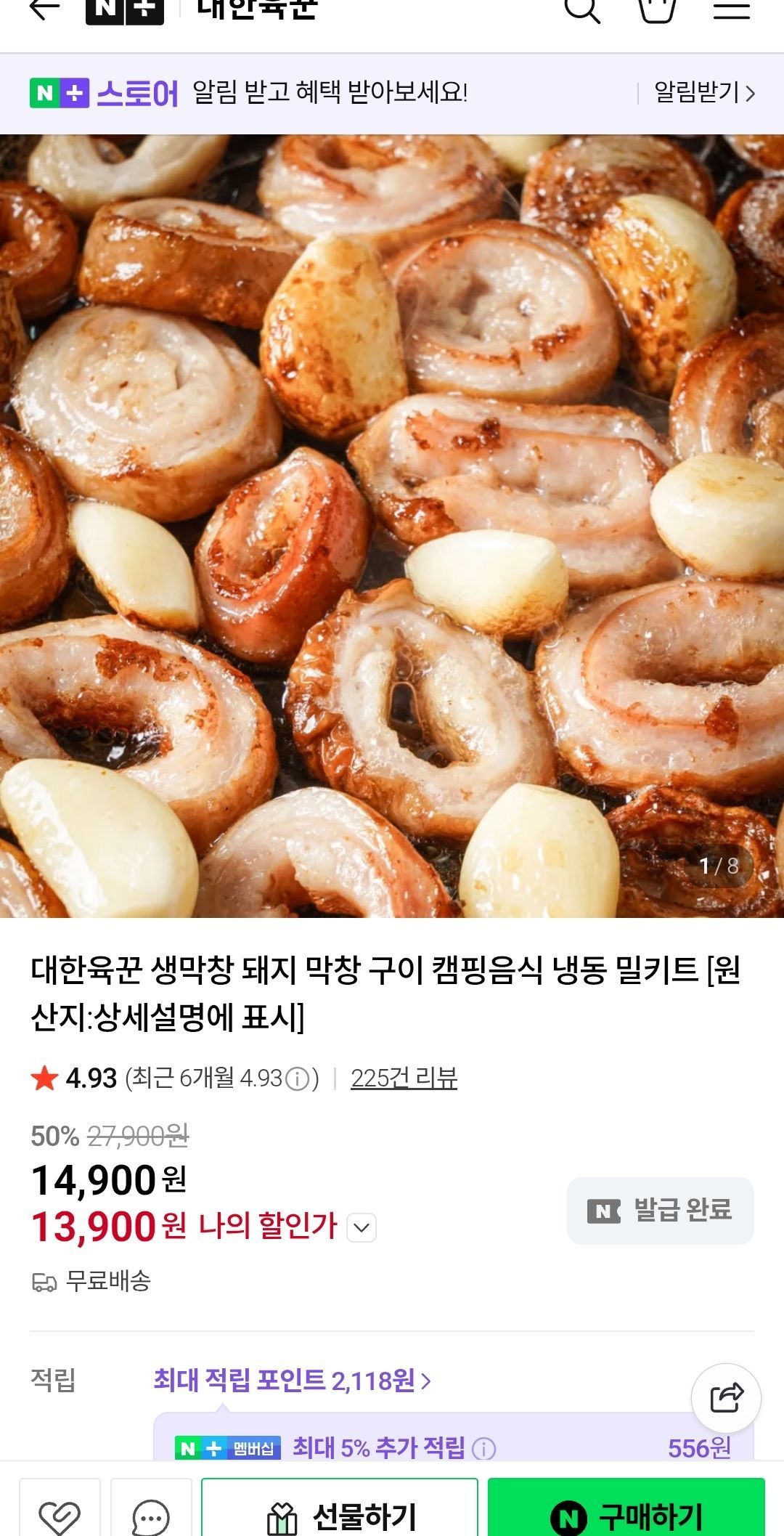Show info about 최대 5% 추가 적립
The width and height of the screenshot is (784, 1536).
click(483, 1449)
